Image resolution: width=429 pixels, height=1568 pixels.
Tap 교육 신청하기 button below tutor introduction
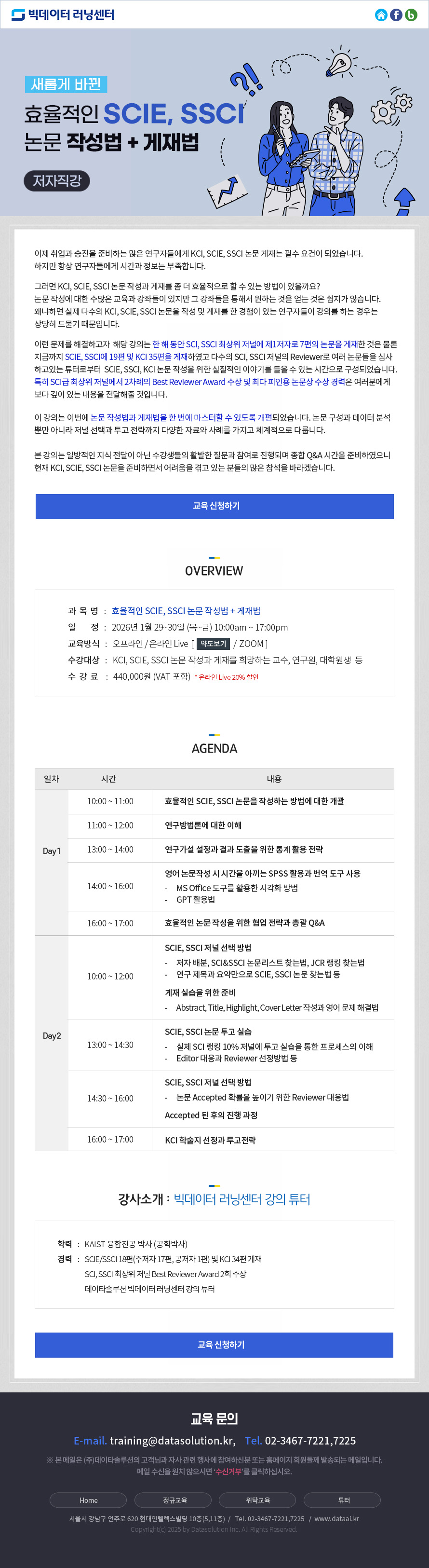[x=214, y=1345]
